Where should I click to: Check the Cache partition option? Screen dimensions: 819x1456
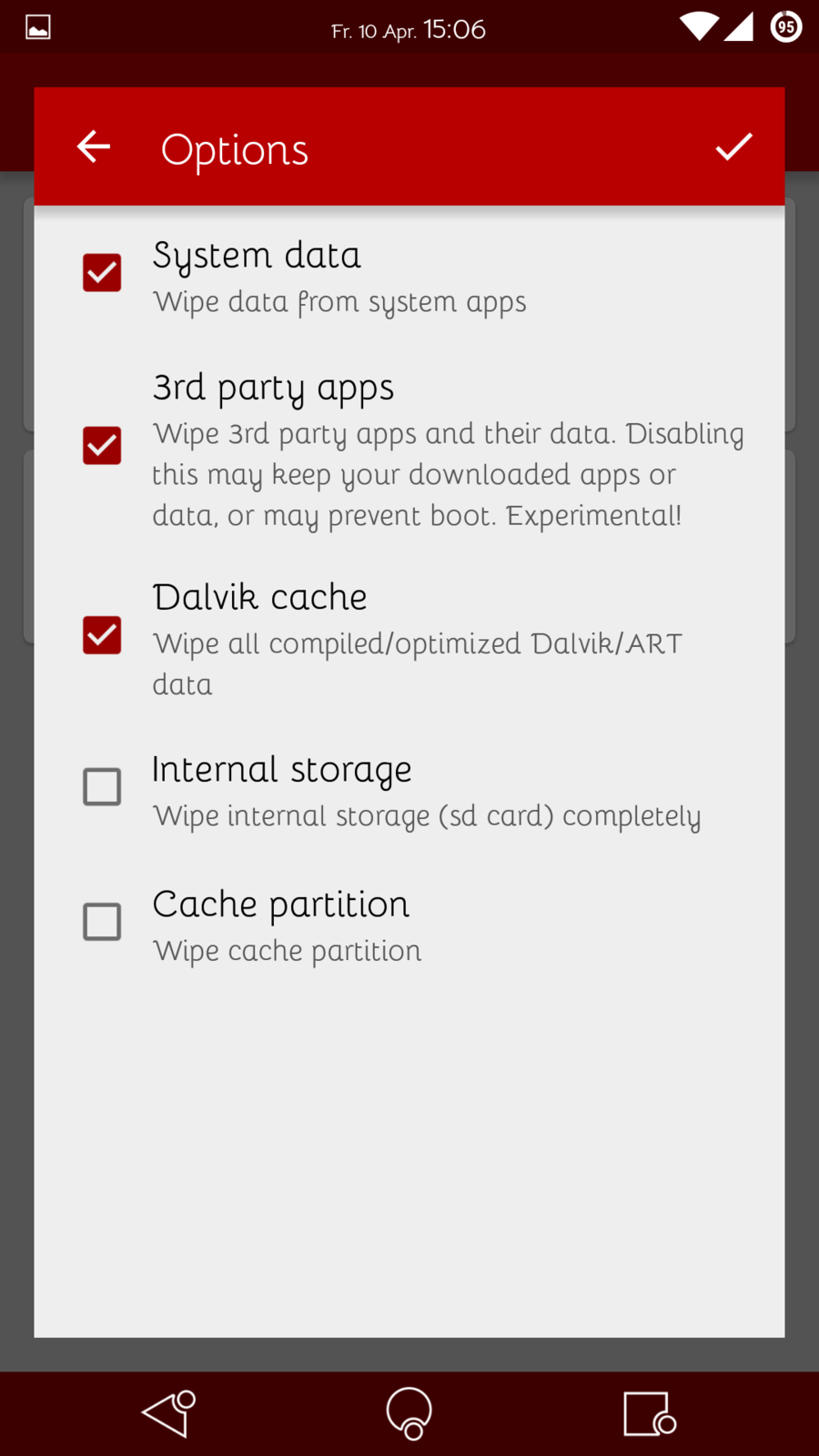click(x=102, y=922)
